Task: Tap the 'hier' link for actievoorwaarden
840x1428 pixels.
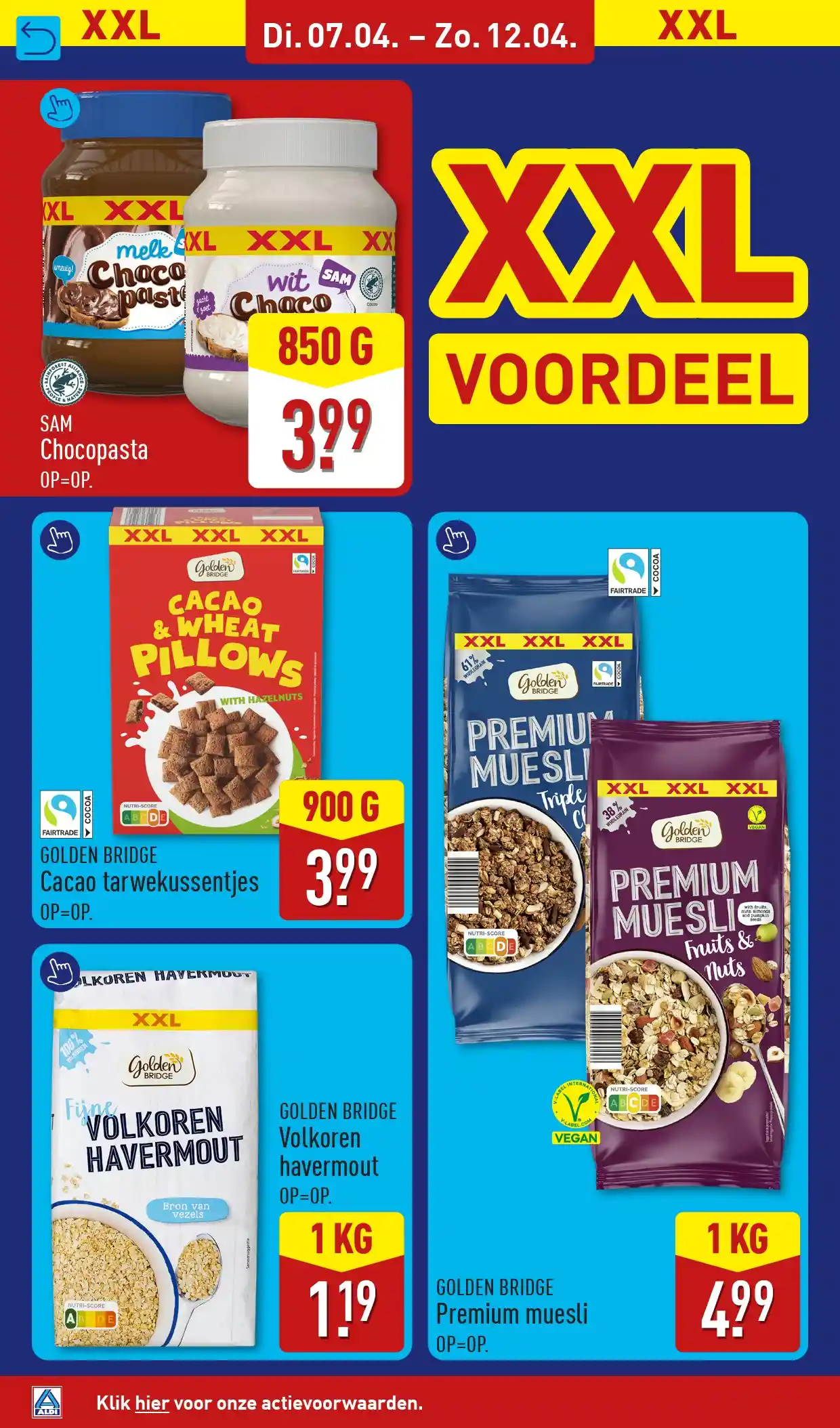Action: [x=152, y=1403]
